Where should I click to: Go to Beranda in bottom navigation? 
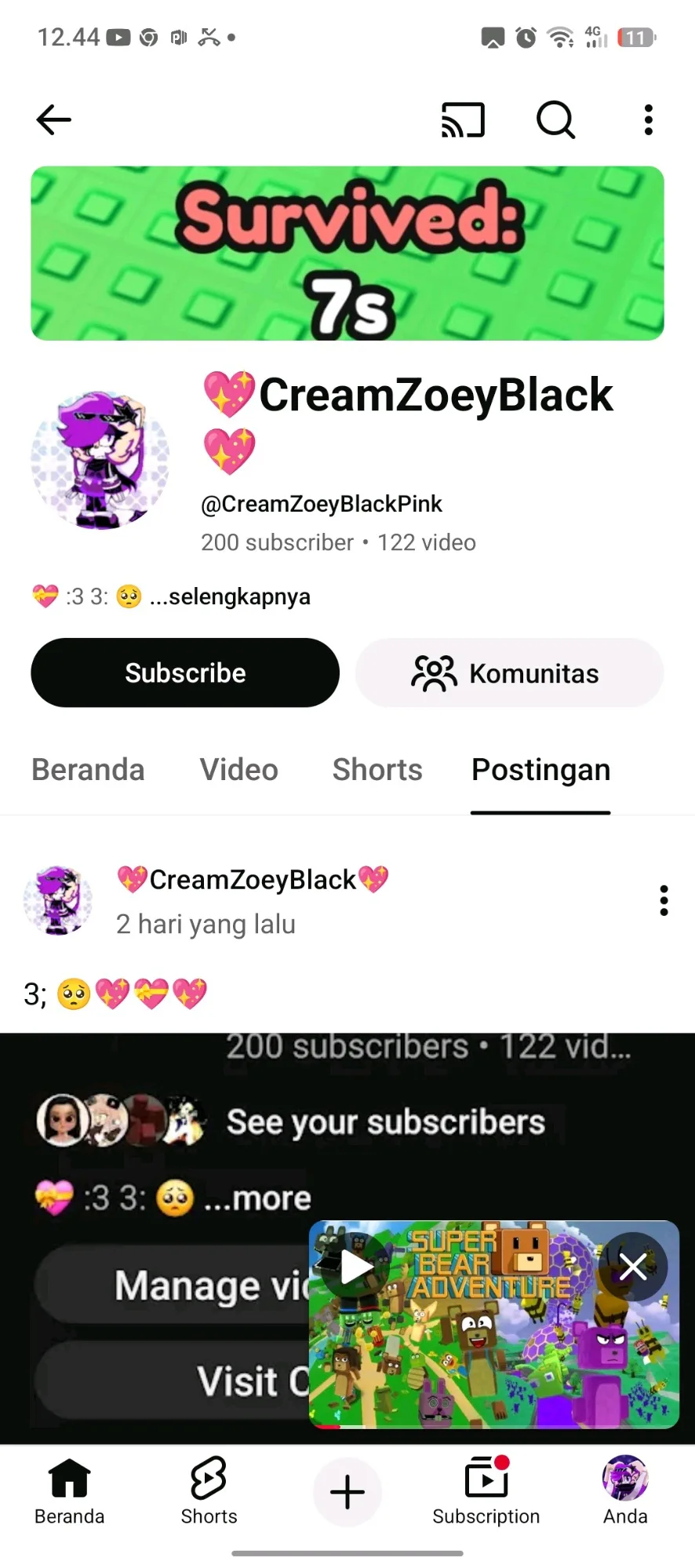pos(69,1491)
